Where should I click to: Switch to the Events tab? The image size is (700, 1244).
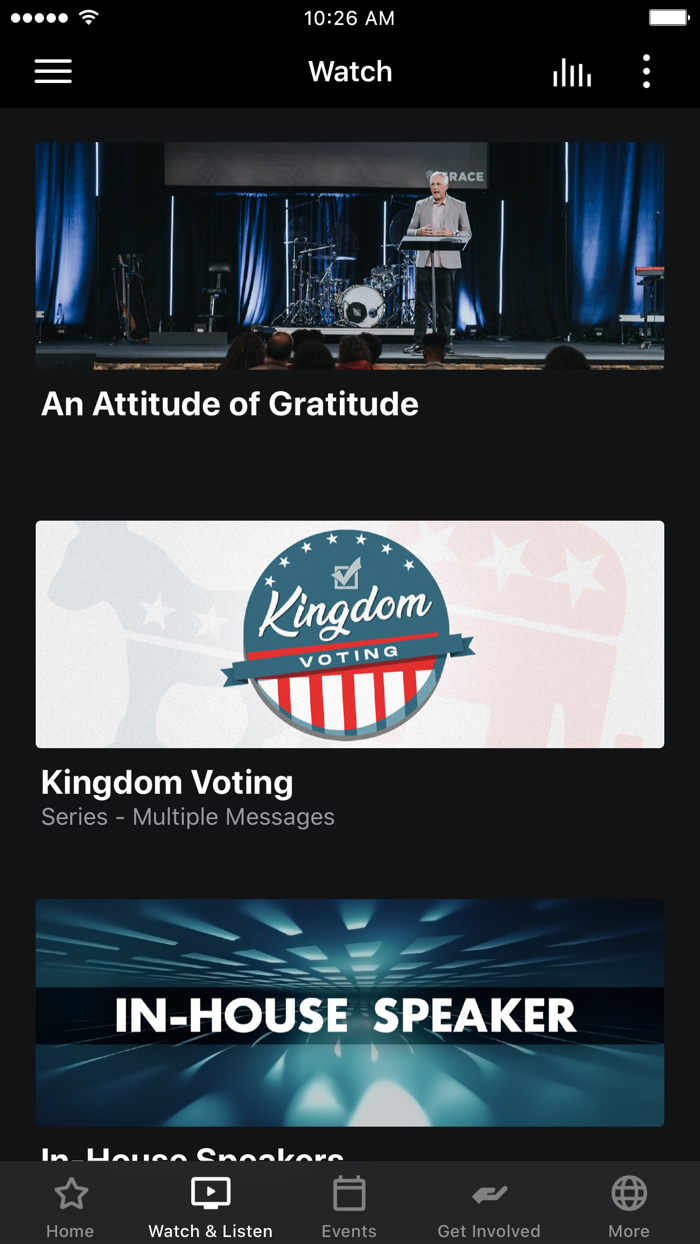tap(349, 1206)
